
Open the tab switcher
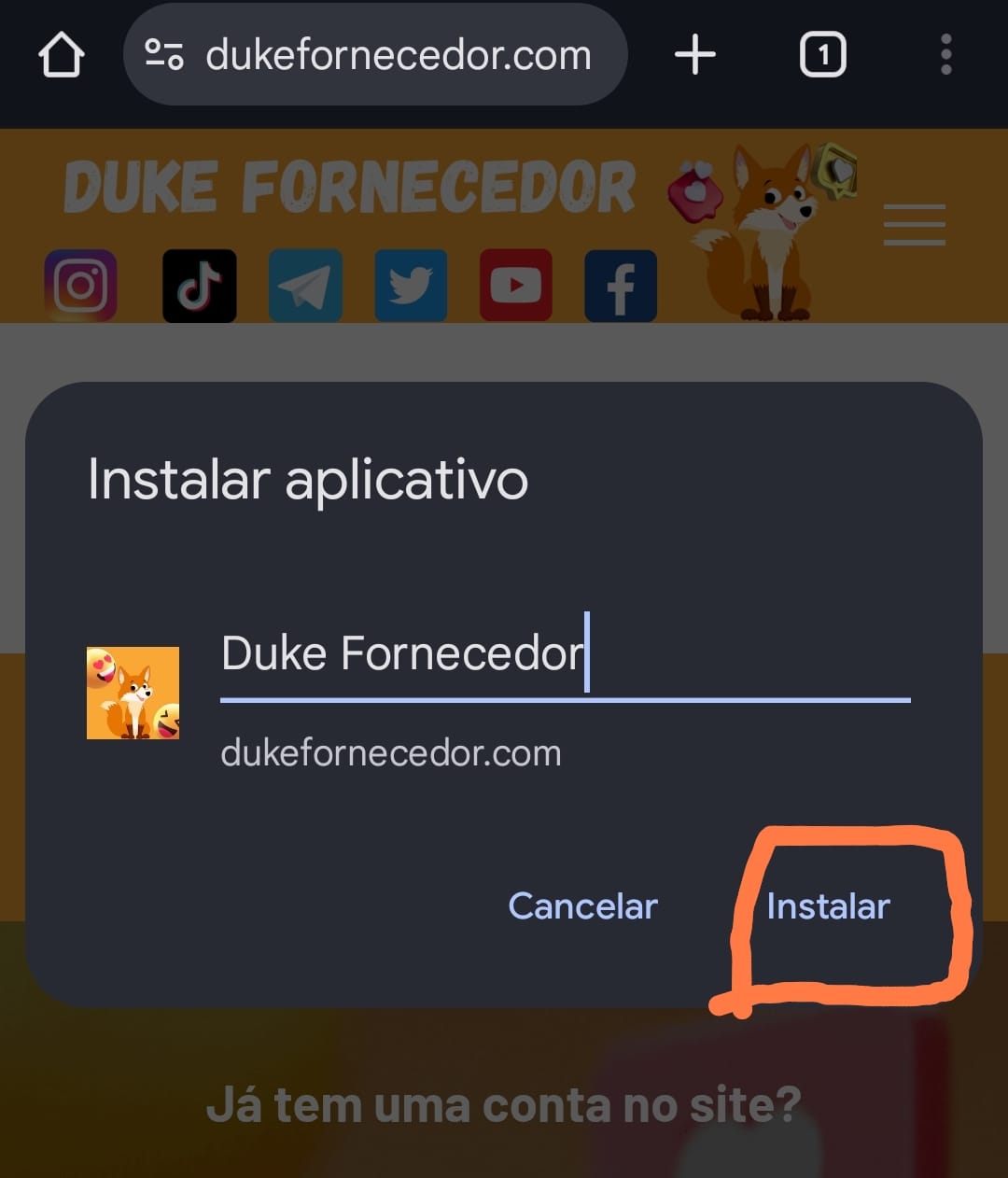tap(822, 55)
